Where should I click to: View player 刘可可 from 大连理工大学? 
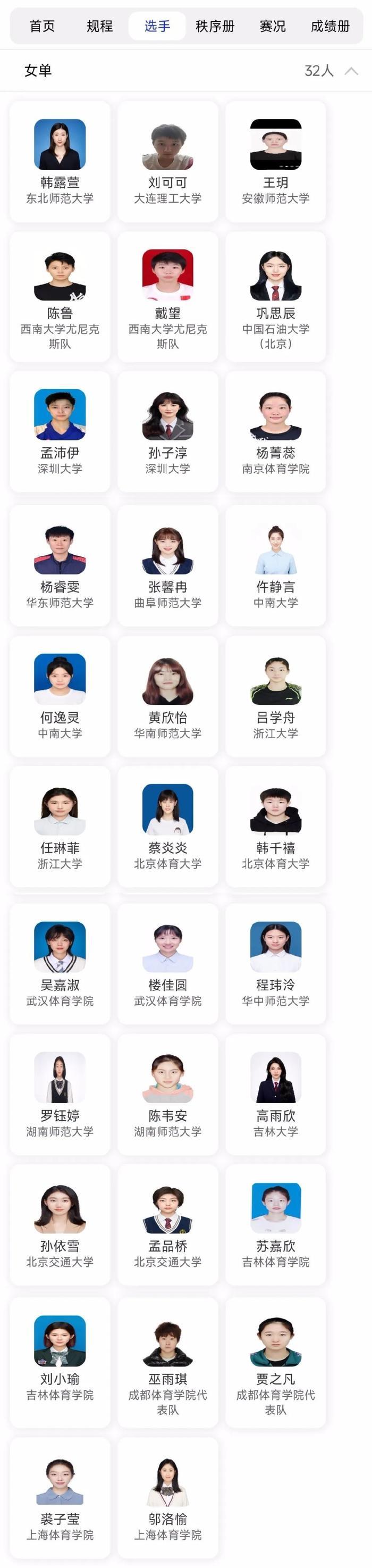pos(168,161)
